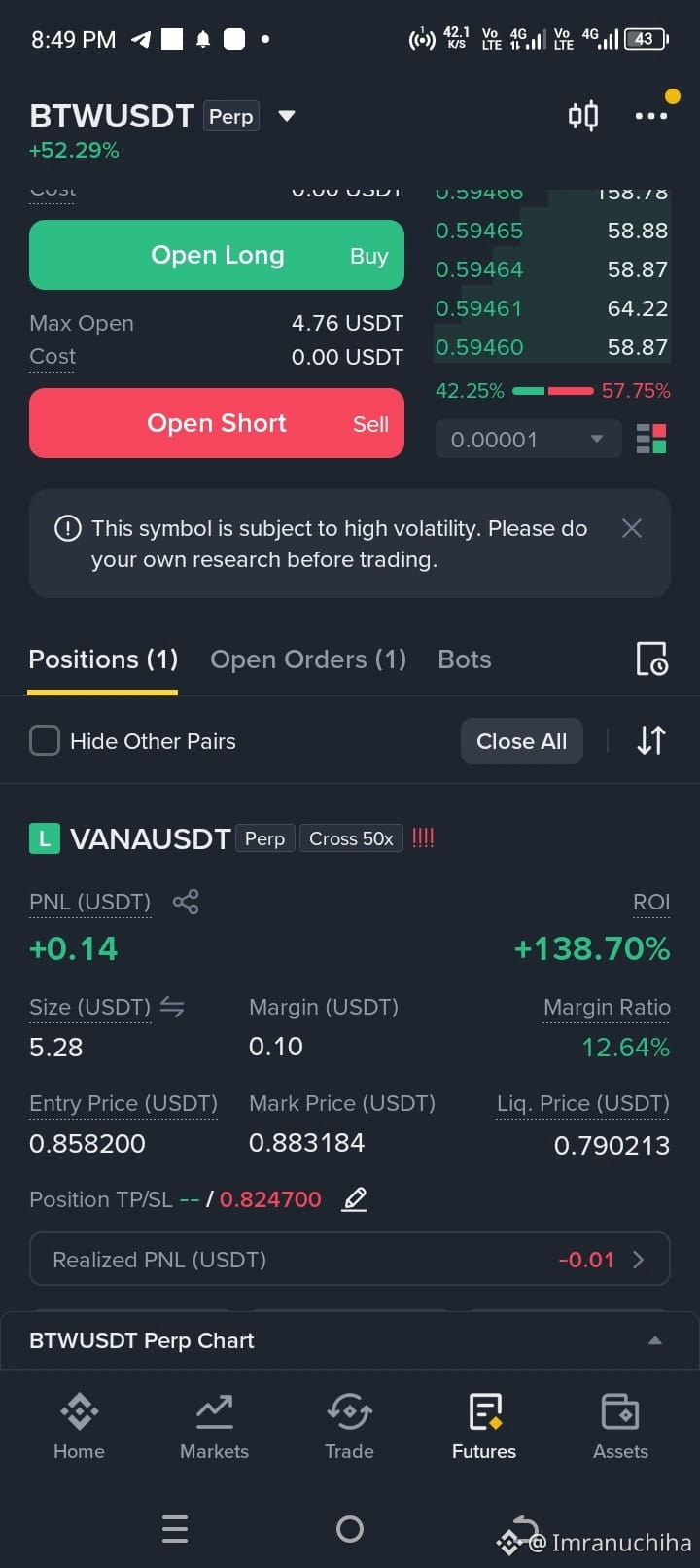Share the VANAUSDT position PNL
The image size is (700, 1568).
point(186,902)
